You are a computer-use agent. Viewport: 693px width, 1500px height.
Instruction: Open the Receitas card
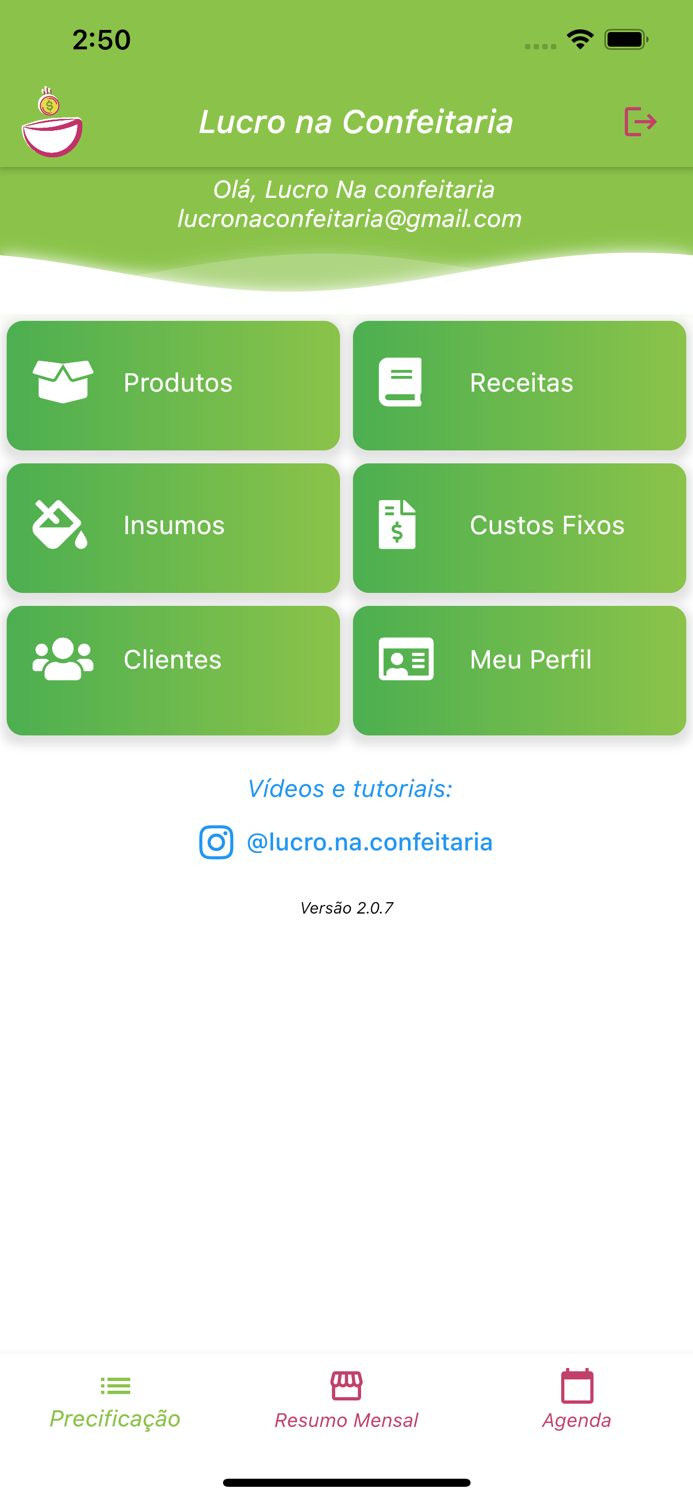(519, 385)
